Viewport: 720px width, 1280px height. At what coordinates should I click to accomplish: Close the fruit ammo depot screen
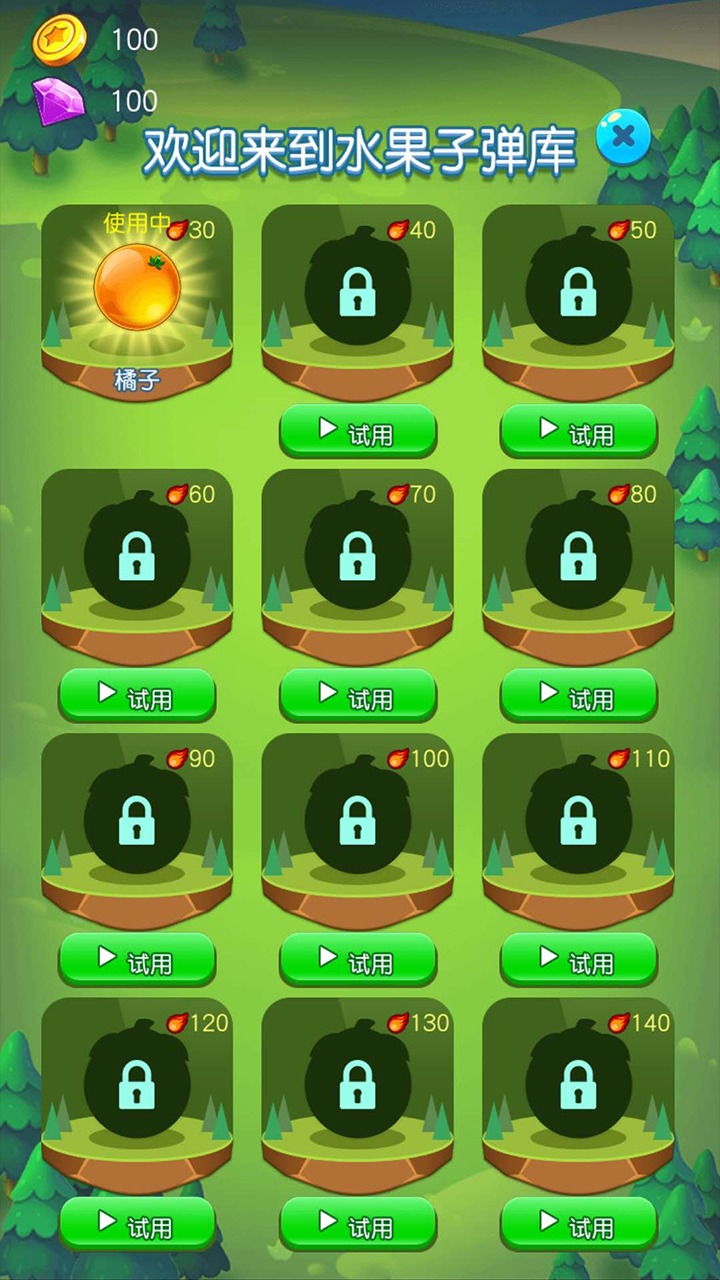pos(623,137)
